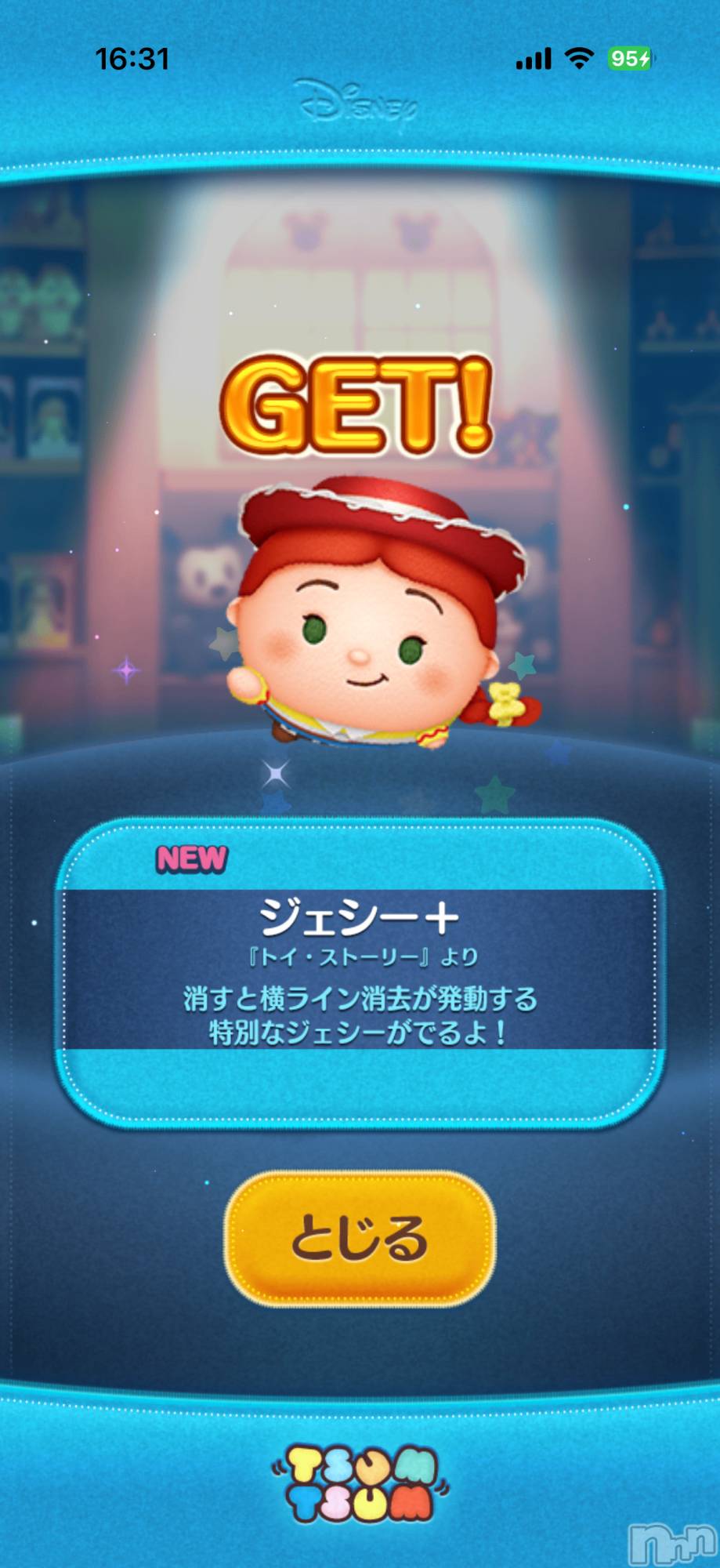Close the dialog with とじる button
This screenshot has width=720, height=1568.
tap(360, 1238)
